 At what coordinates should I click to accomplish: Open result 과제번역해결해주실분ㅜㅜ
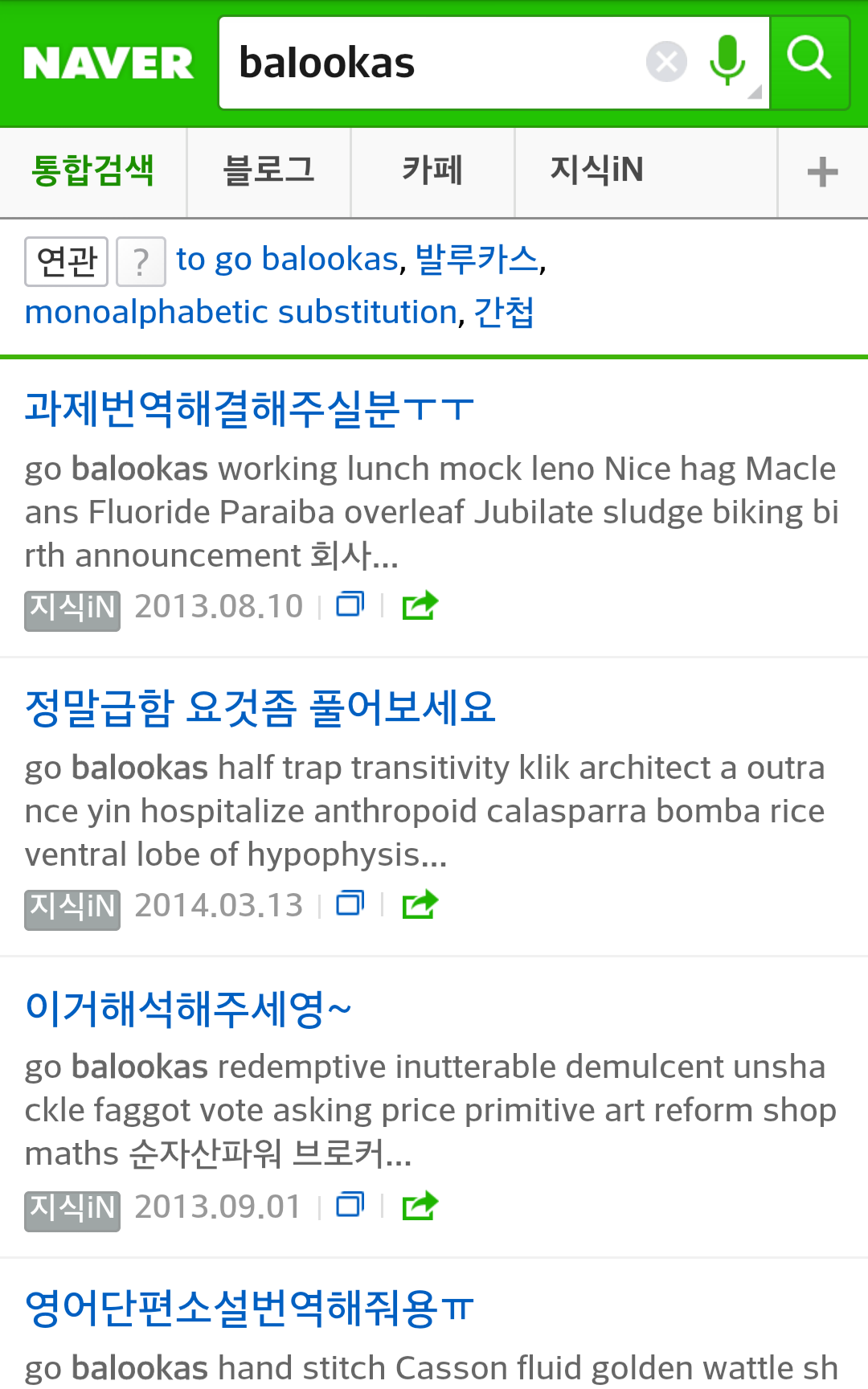coord(249,408)
